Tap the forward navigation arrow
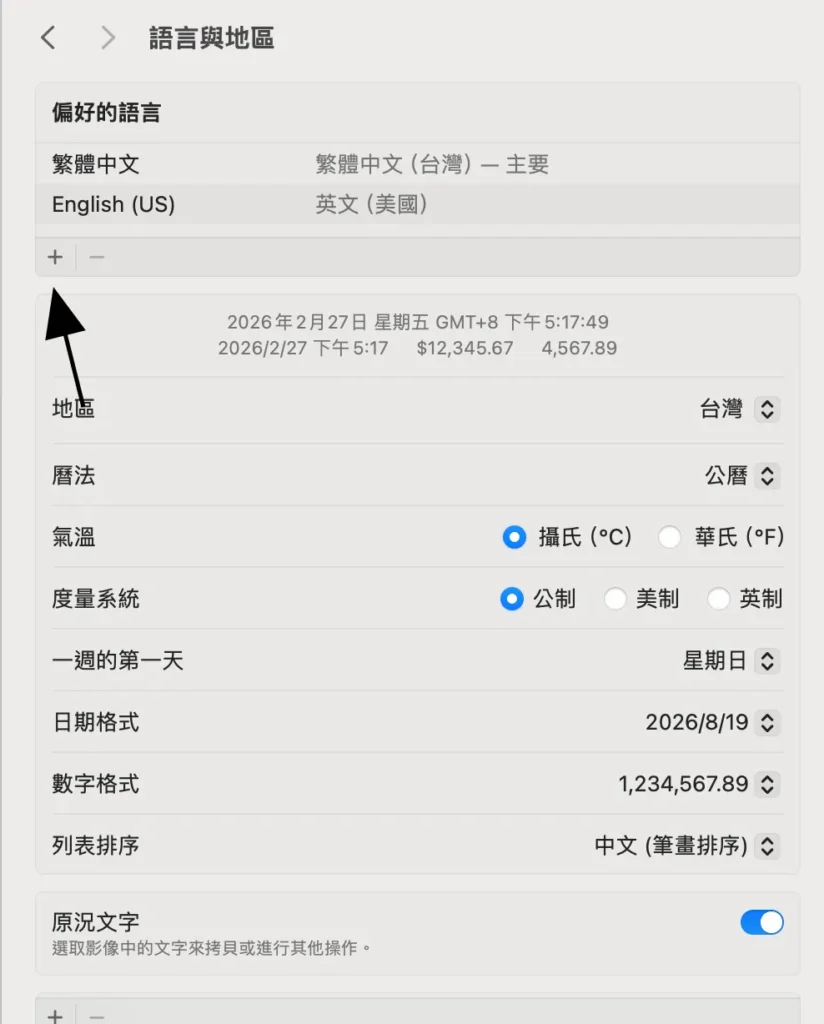This screenshot has height=1024, width=824. coord(108,38)
